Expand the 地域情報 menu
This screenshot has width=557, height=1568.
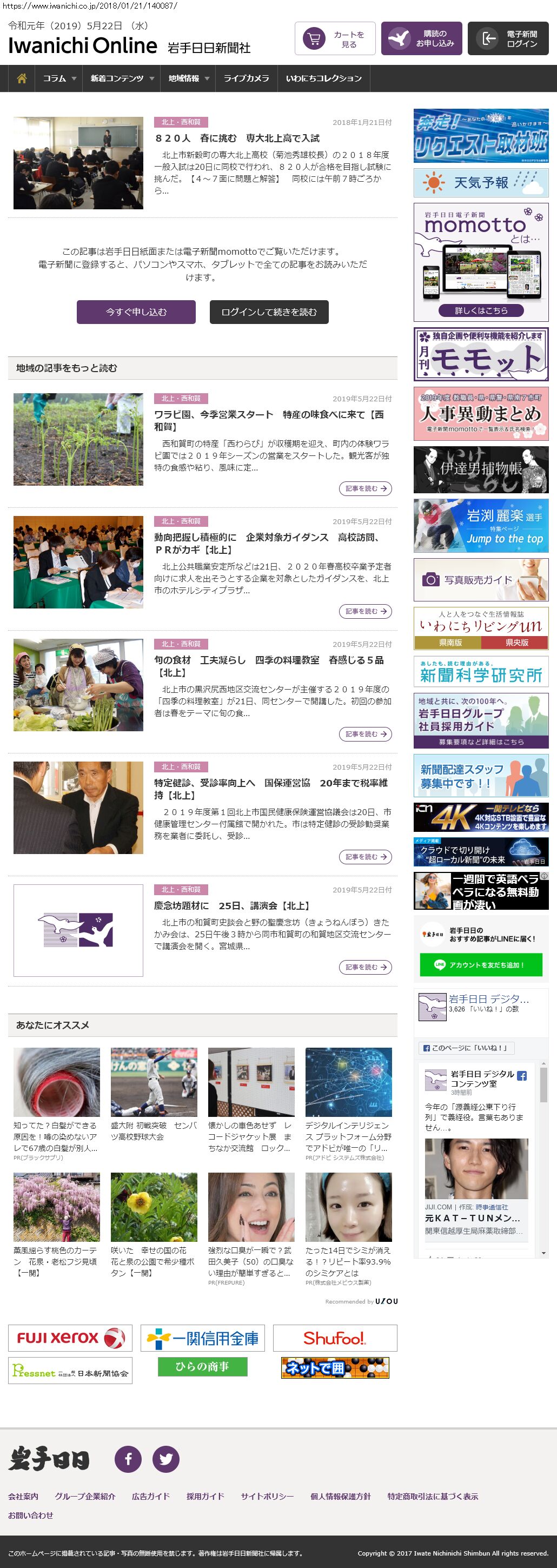[188, 78]
